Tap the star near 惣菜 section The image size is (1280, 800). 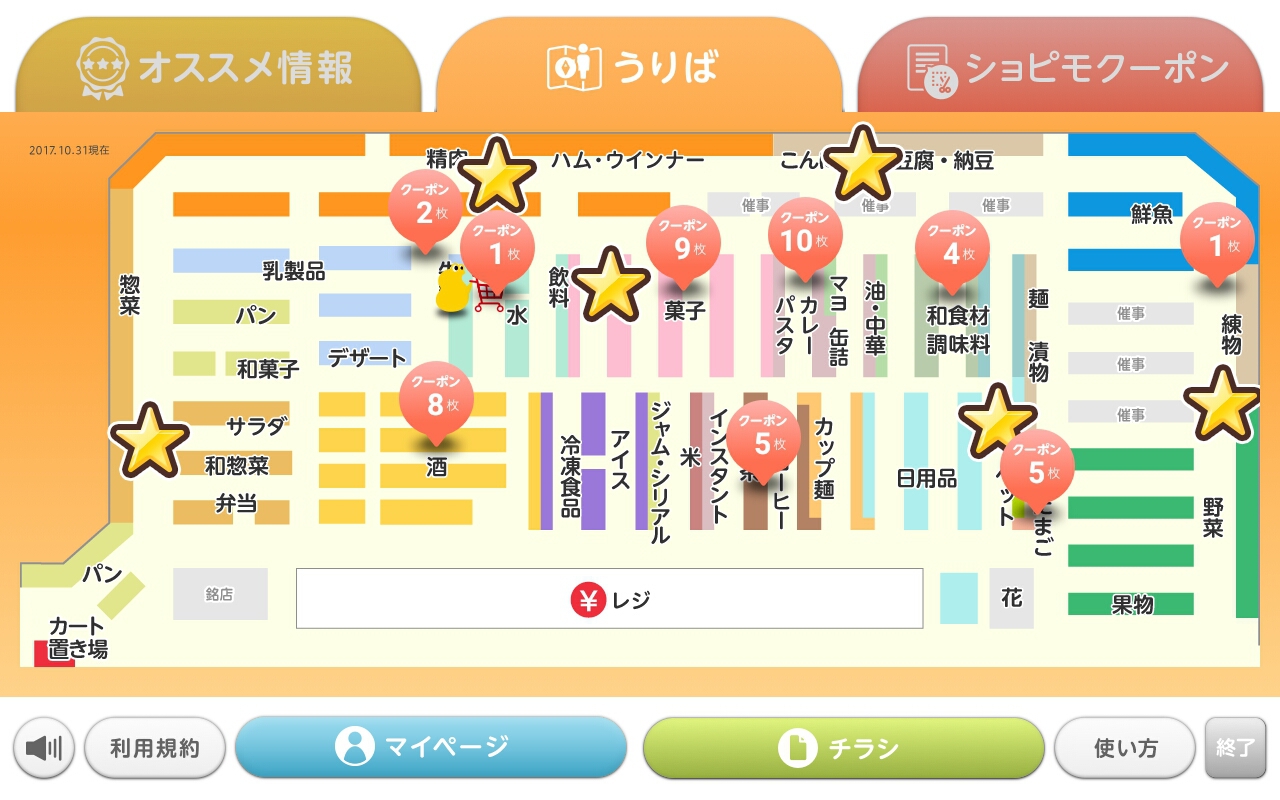tap(149, 440)
